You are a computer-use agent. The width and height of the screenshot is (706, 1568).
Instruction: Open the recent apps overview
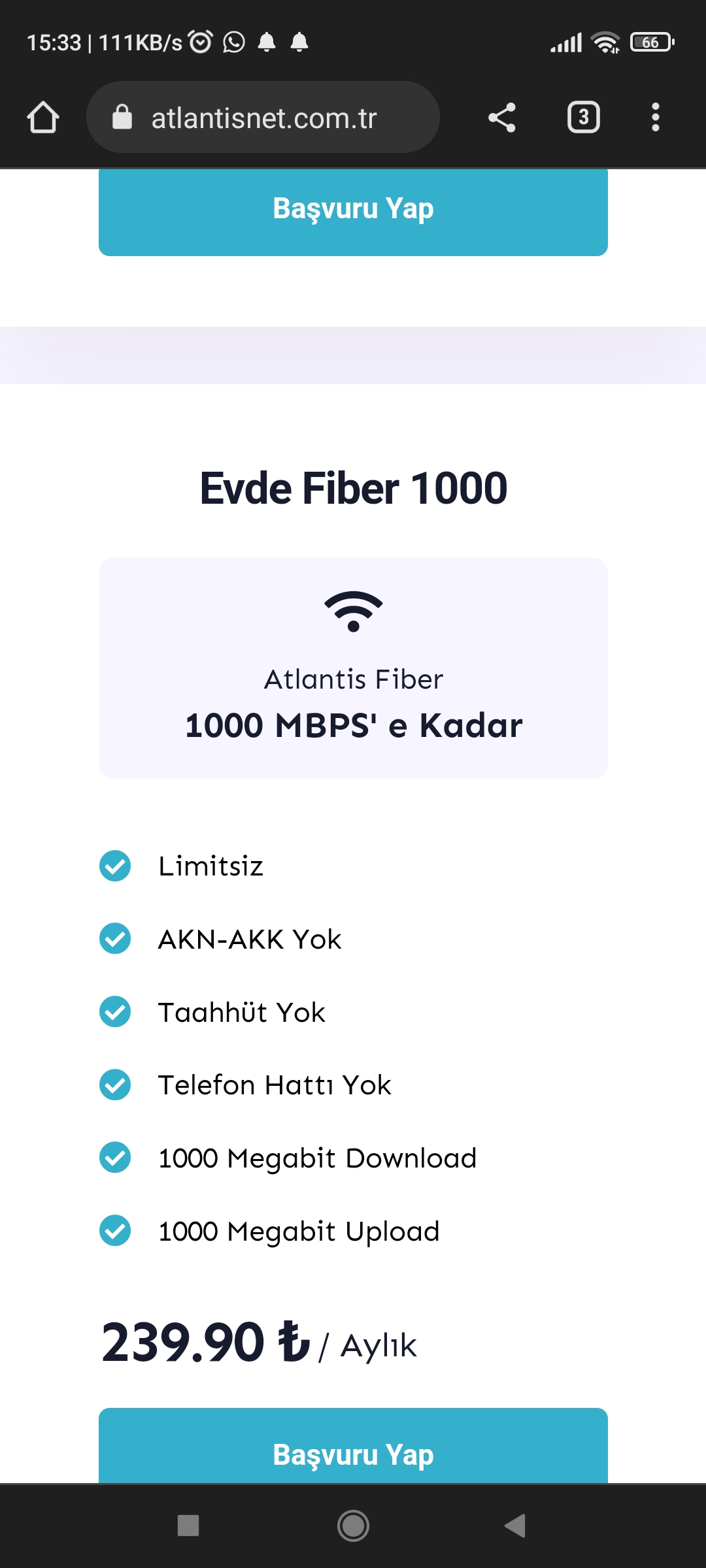pyautogui.click(x=188, y=1526)
